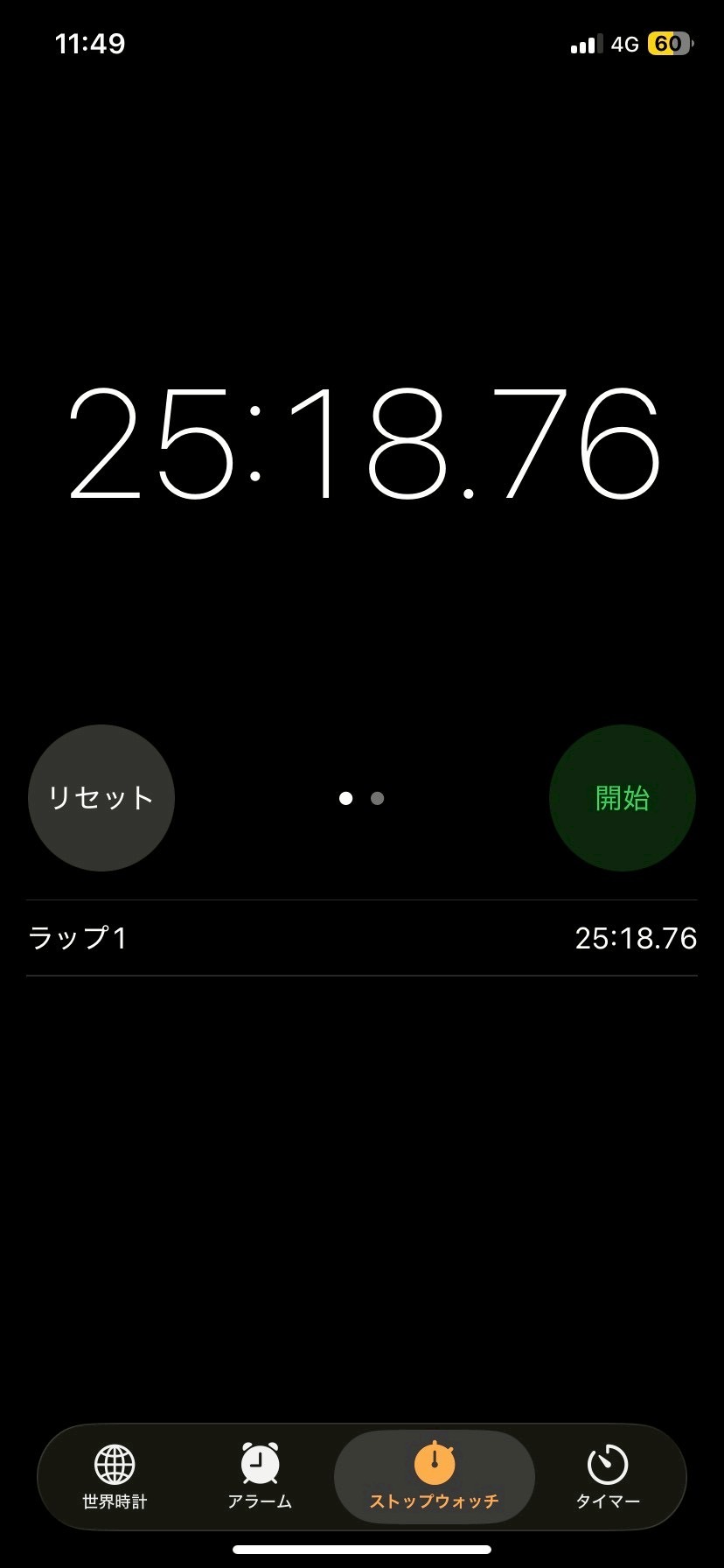Image resolution: width=724 pixels, height=1568 pixels.
Task: Switch to the 世界時計 tab
Action: (115, 1477)
